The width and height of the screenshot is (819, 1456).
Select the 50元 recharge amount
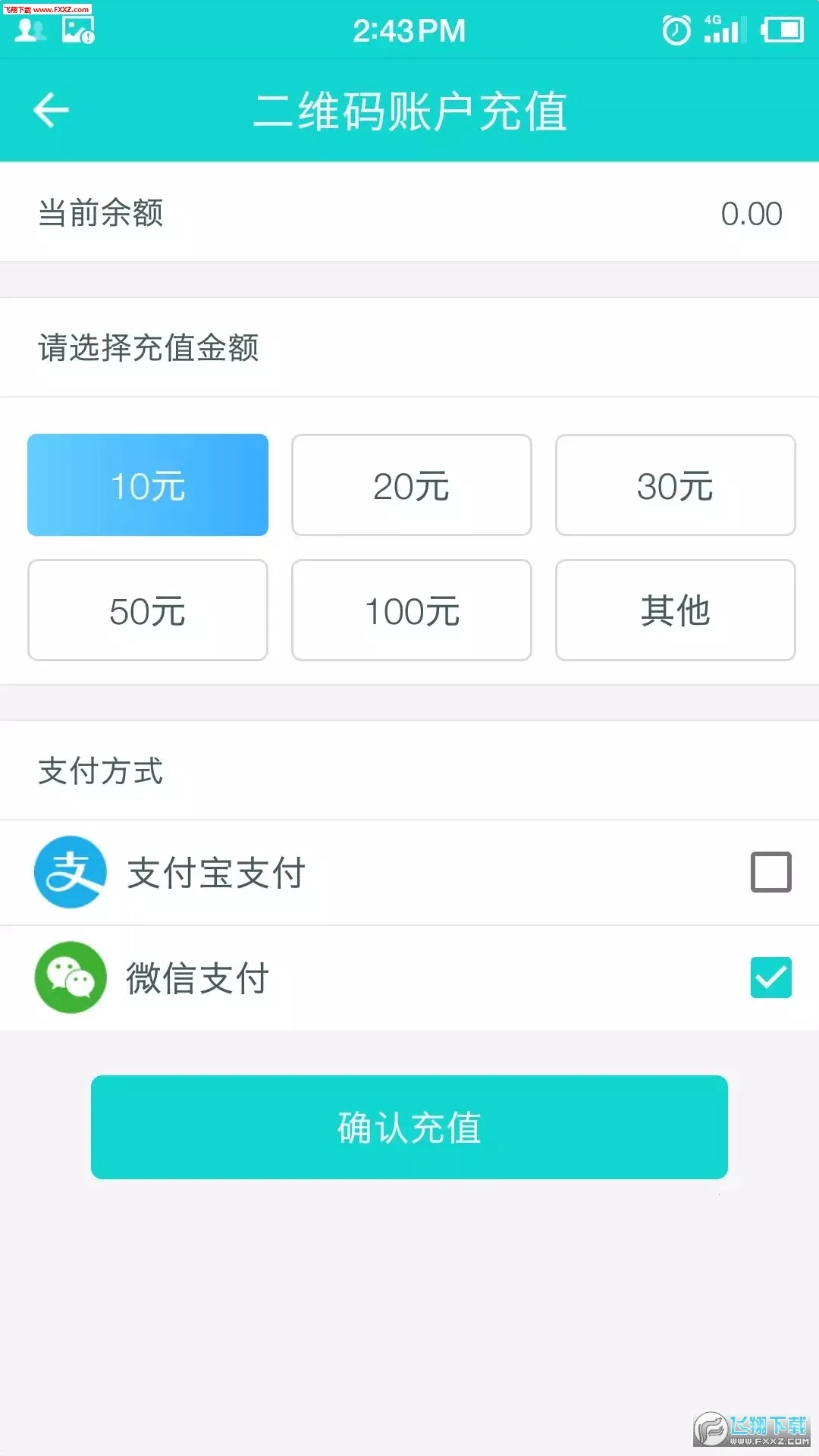[148, 610]
